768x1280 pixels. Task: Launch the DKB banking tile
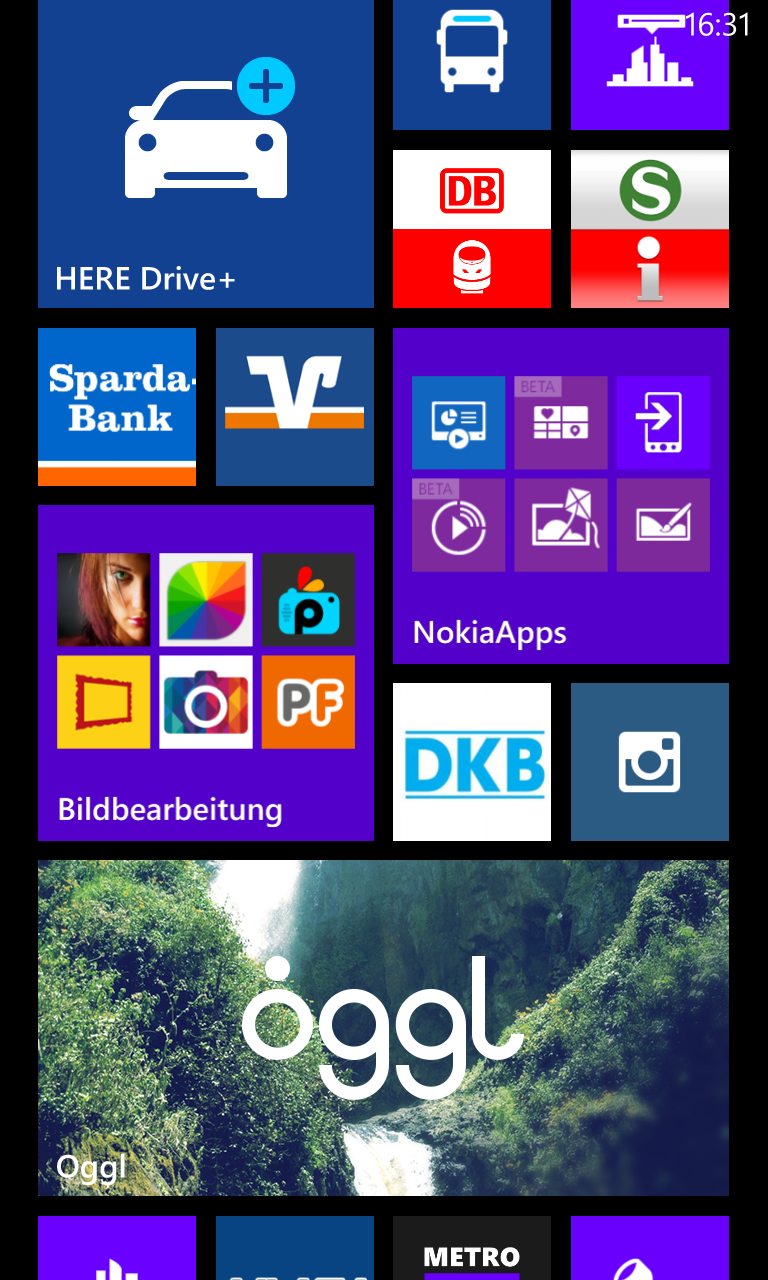472,762
